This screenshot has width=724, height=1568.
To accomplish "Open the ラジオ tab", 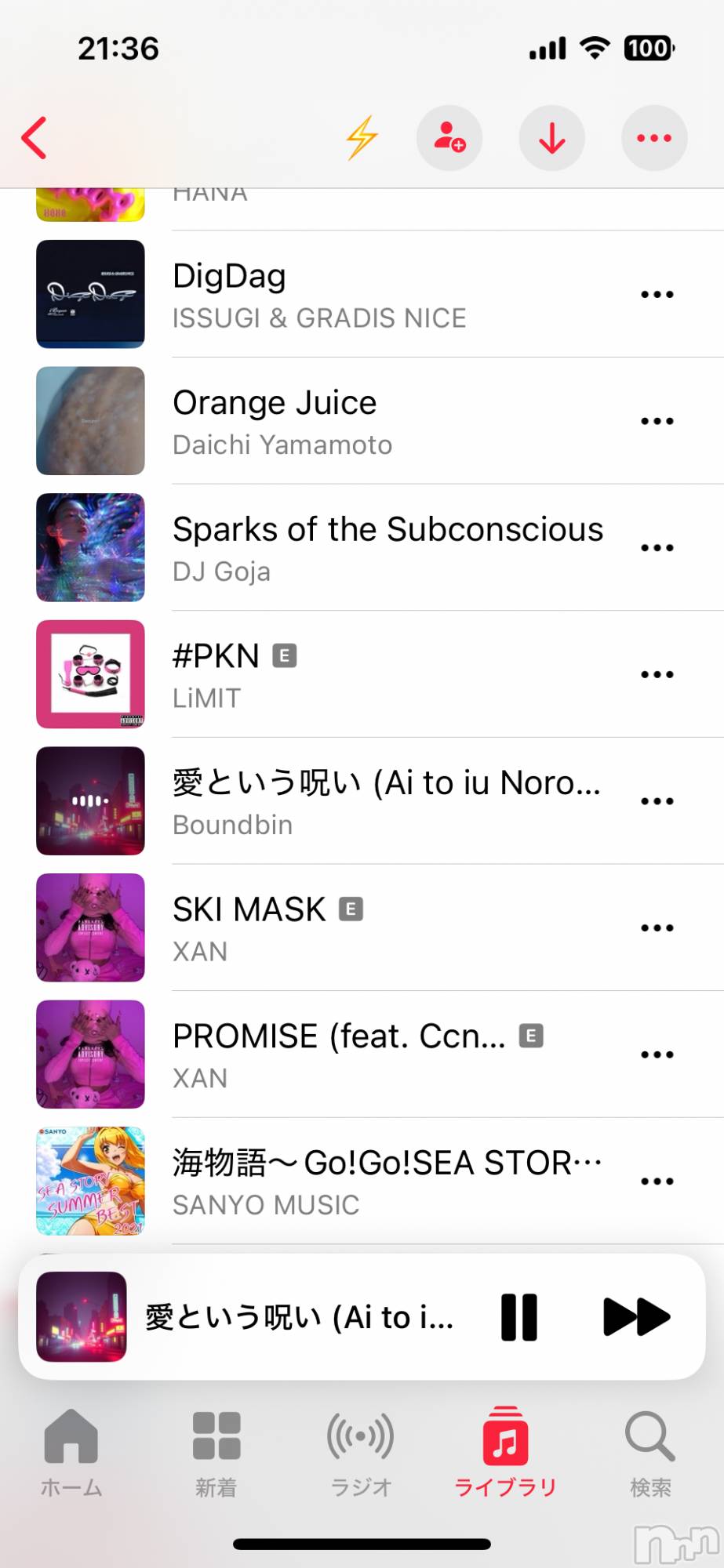I will coord(361,1452).
